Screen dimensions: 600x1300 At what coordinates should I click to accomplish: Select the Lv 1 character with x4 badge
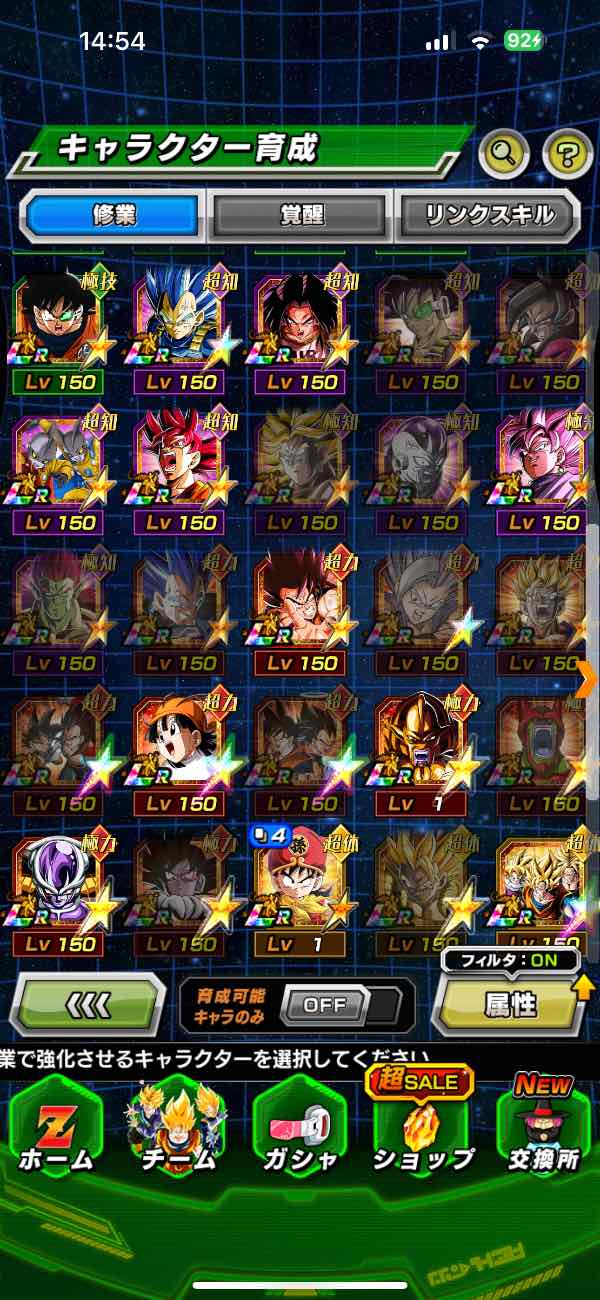(300, 890)
